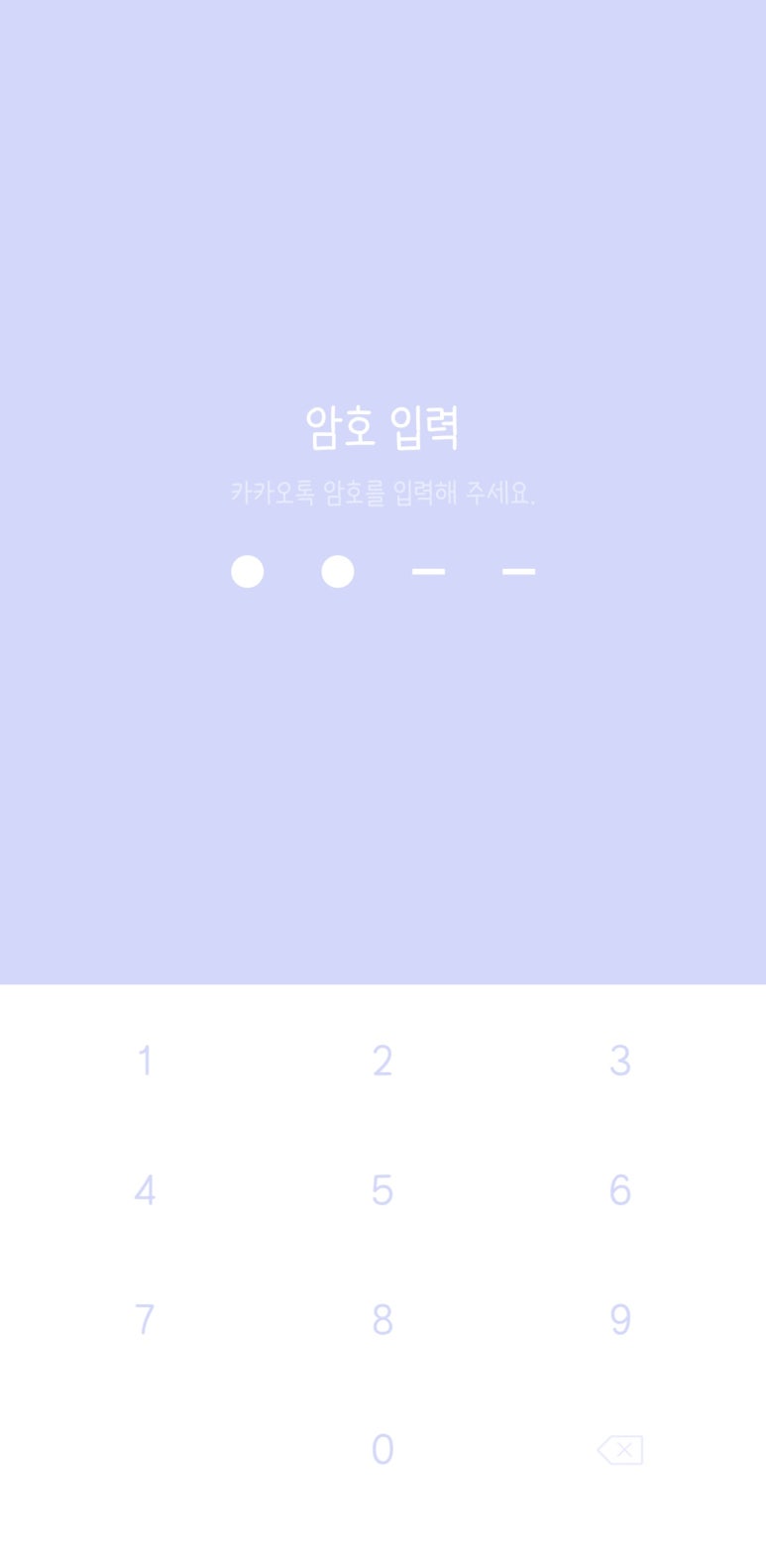This screenshot has height=1568, width=766.
Task: Enter digit 6 for the passcode
Action: pos(620,1190)
